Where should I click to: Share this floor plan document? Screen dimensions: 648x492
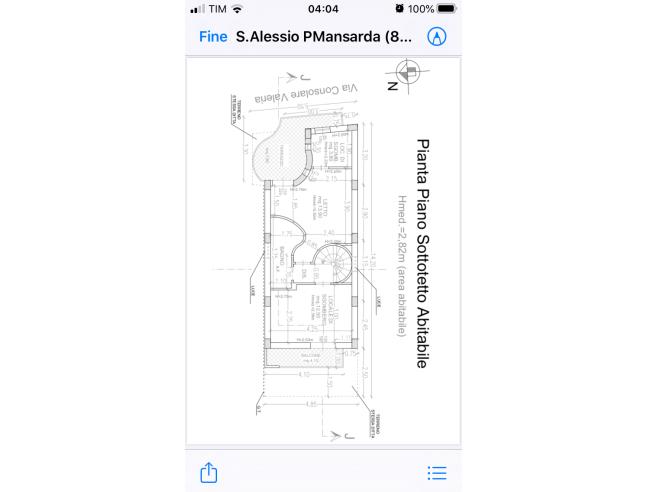(209, 471)
